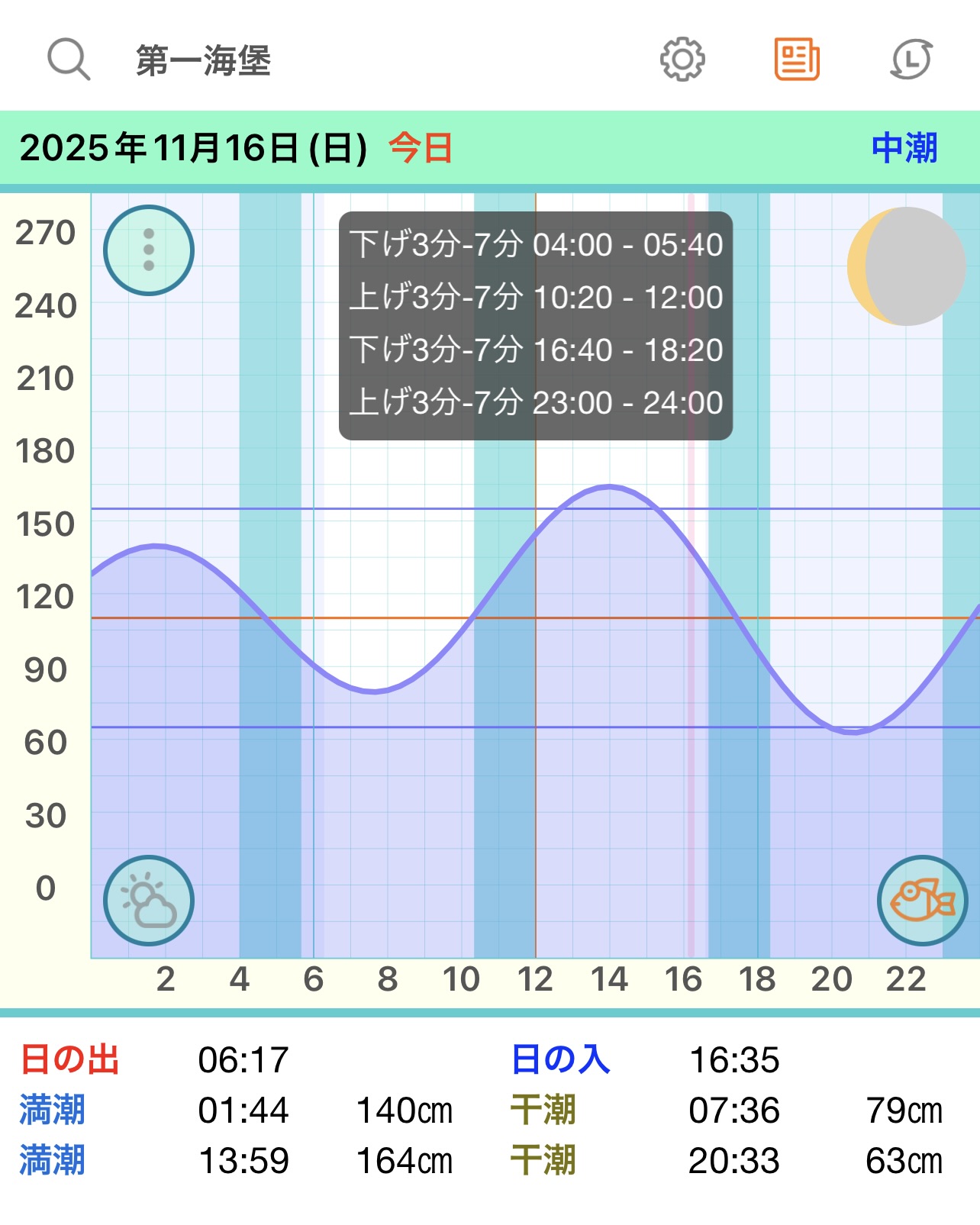Image resolution: width=980 pixels, height=1225 pixels.
Task: Open the search magnifier icon
Action: pyautogui.click(x=69, y=60)
